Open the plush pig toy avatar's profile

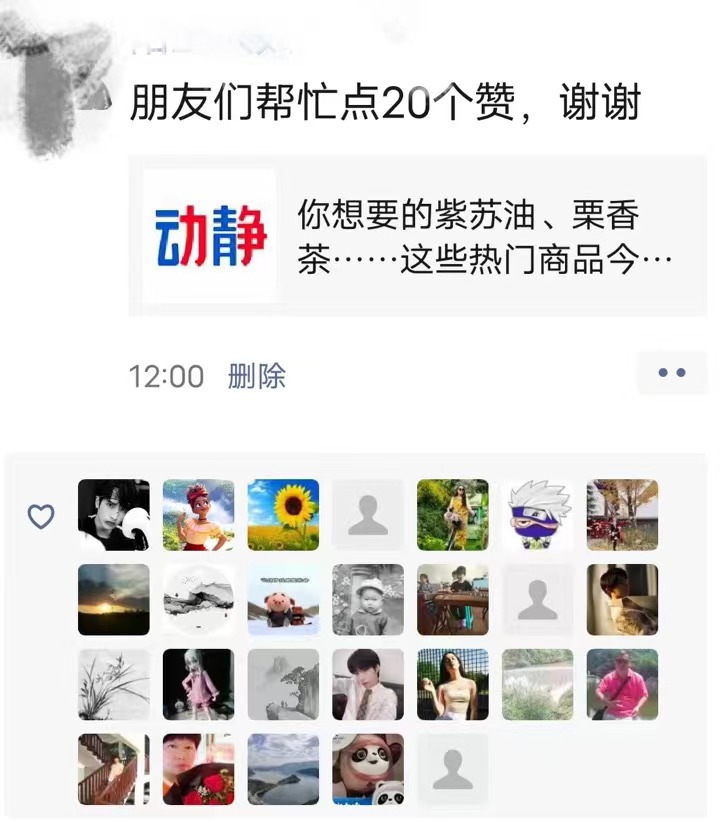pyautogui.click(x=283, y=600)
